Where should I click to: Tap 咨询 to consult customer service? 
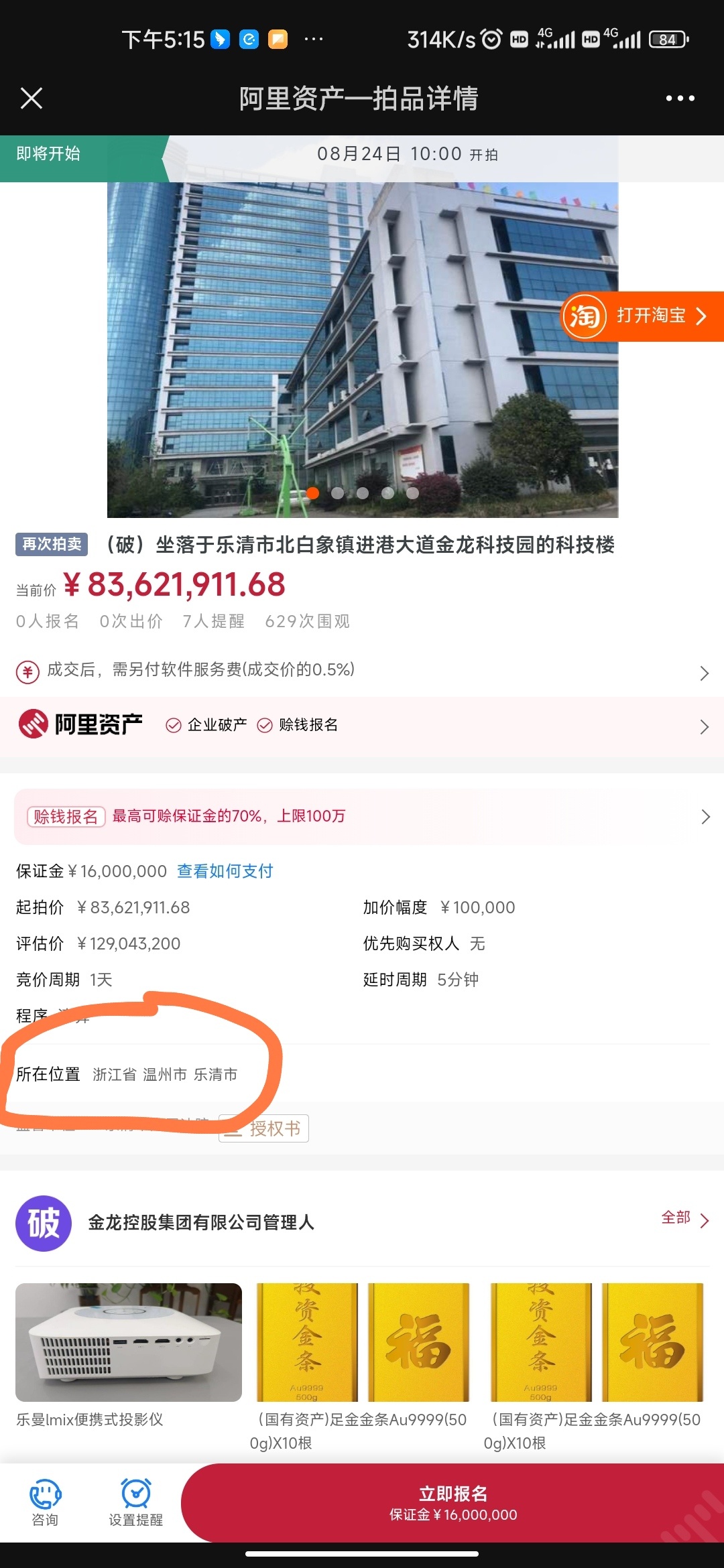tap(45, 1502)
